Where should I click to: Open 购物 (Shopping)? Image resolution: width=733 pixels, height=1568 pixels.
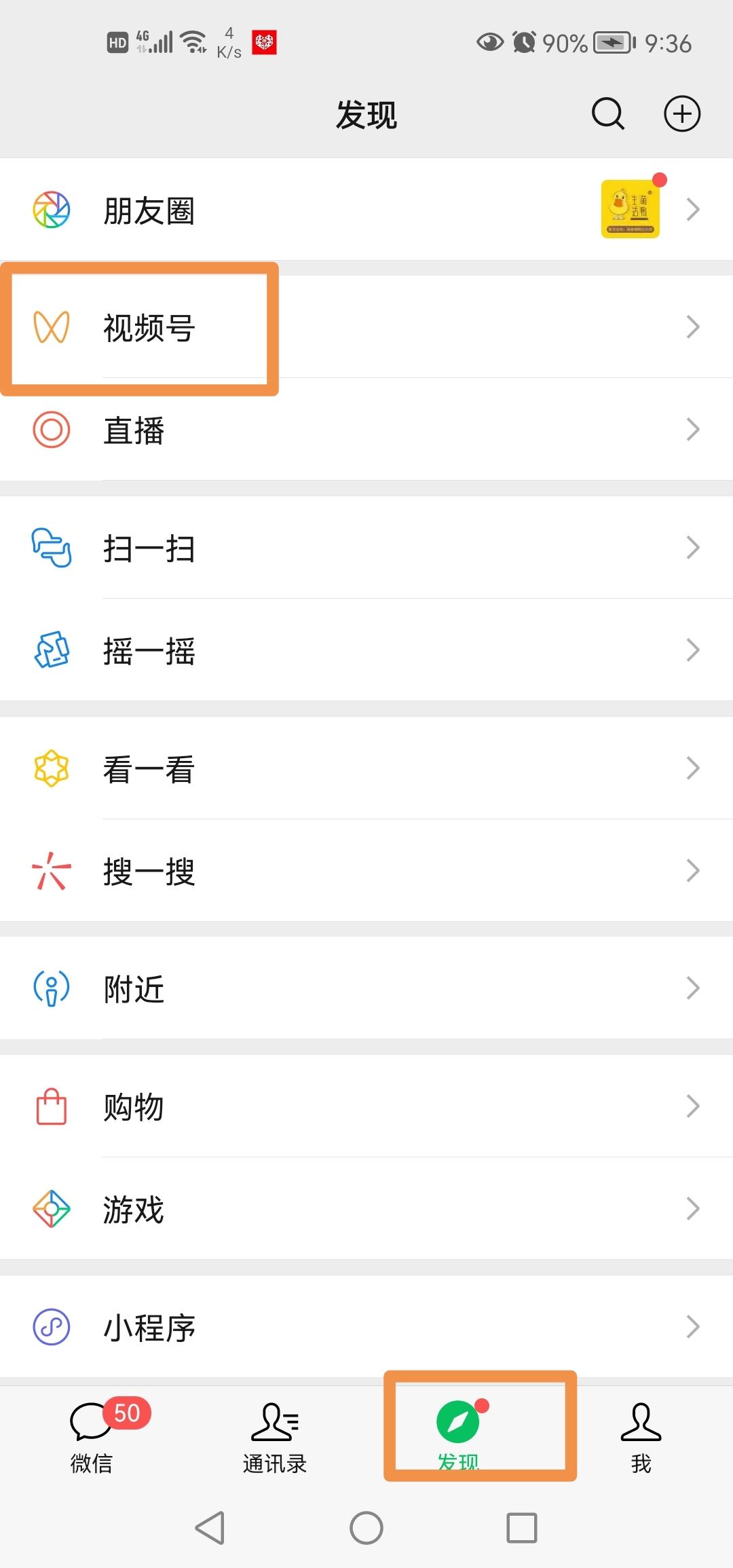pos(134,1105)
